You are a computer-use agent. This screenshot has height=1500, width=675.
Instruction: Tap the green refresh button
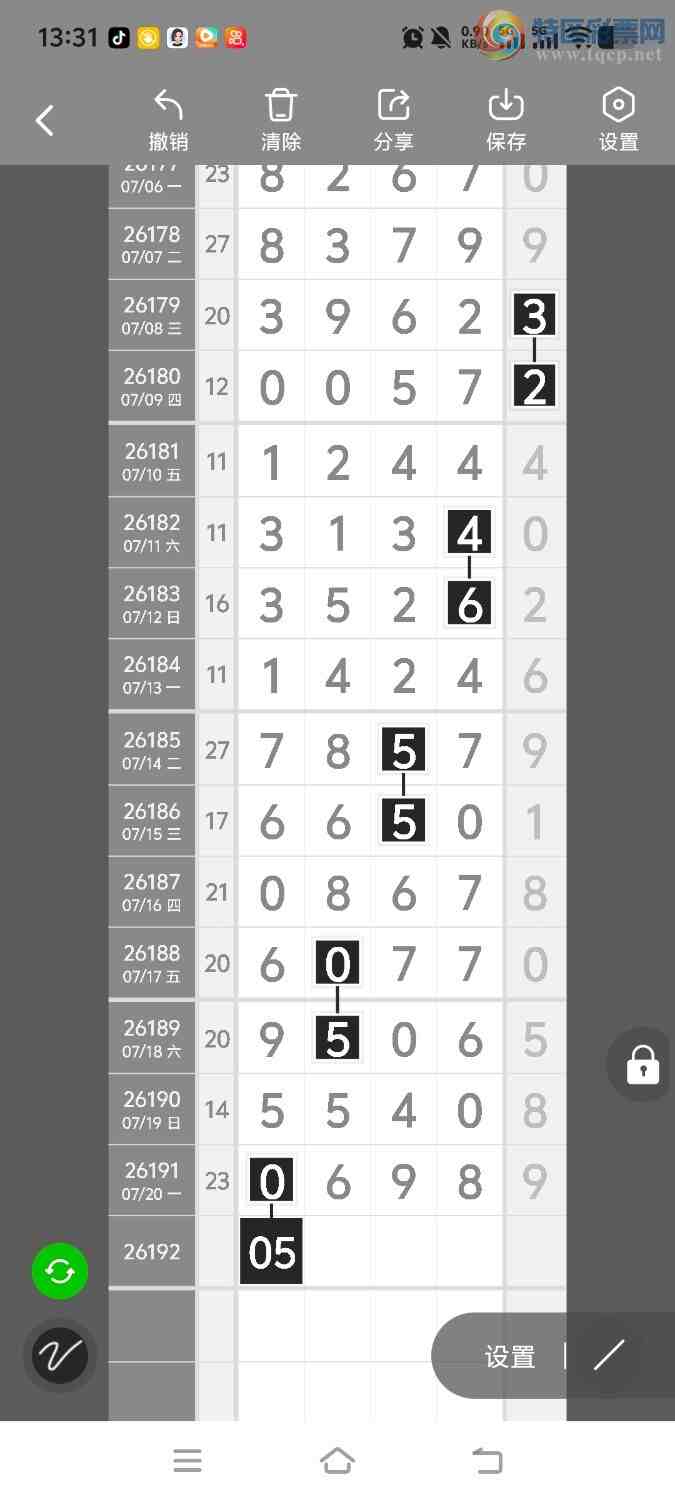click(x=60, y=1271)
